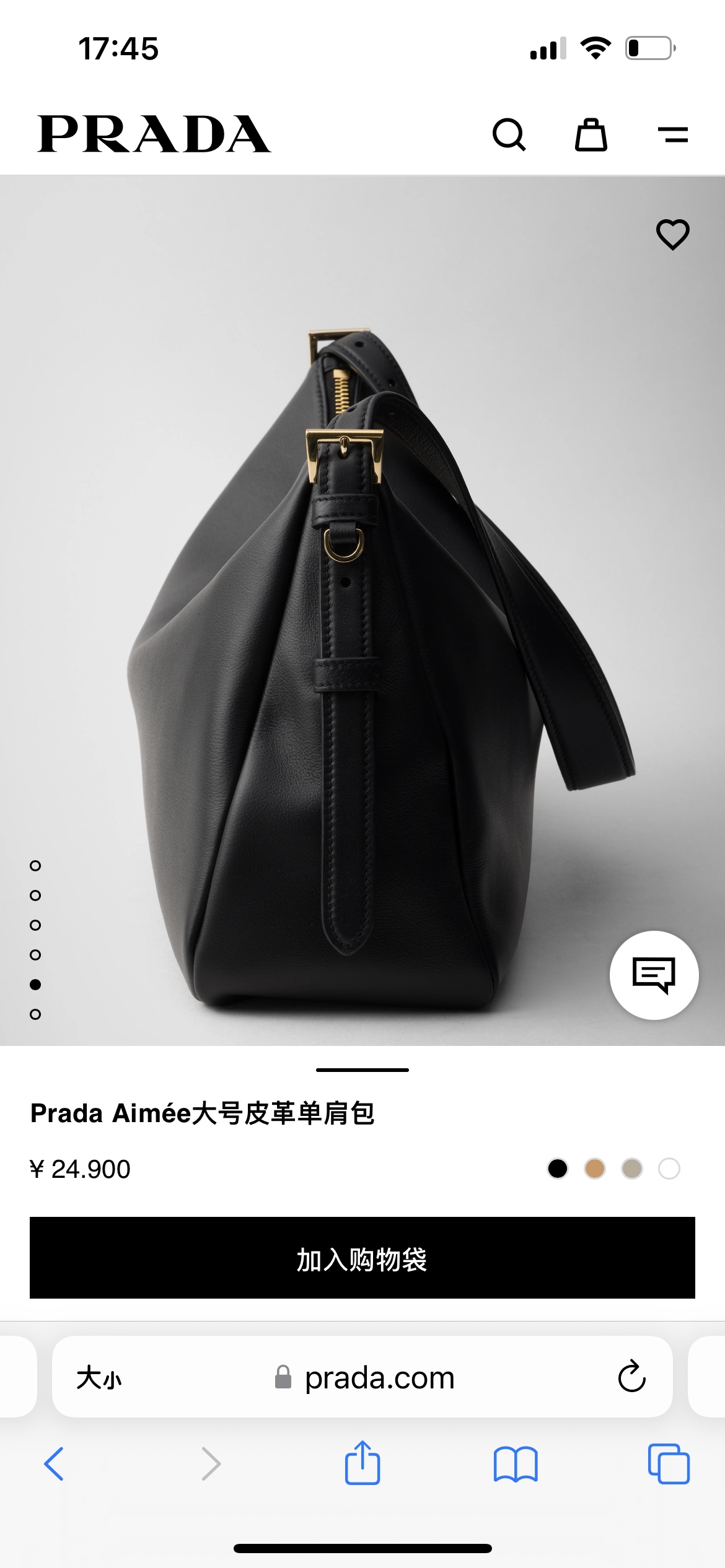Jump to the last image dot
The height and width of the screenshot is (1568, 725).
click(35, 1014)
